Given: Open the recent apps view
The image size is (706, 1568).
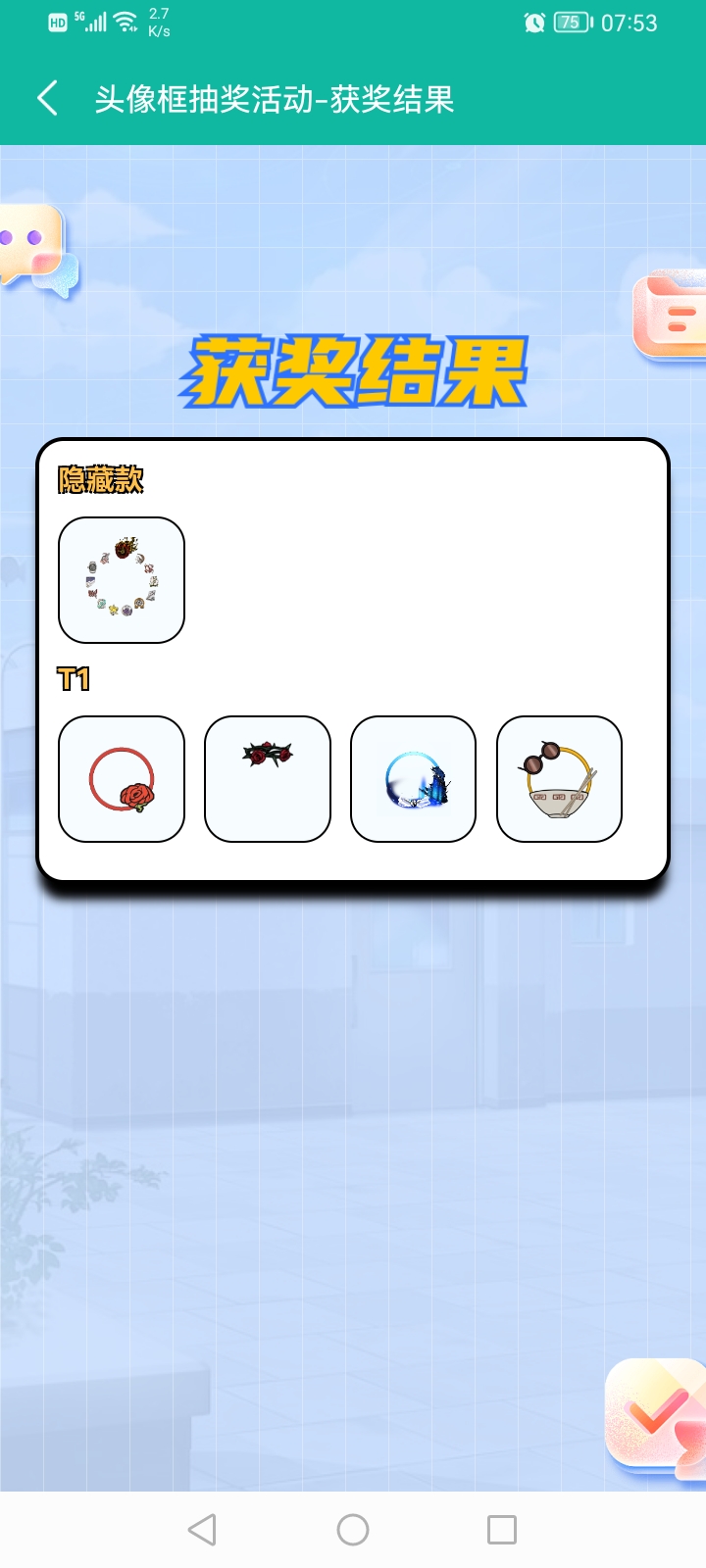Looking at the screenshot, I should click(x=502, y=1530).
